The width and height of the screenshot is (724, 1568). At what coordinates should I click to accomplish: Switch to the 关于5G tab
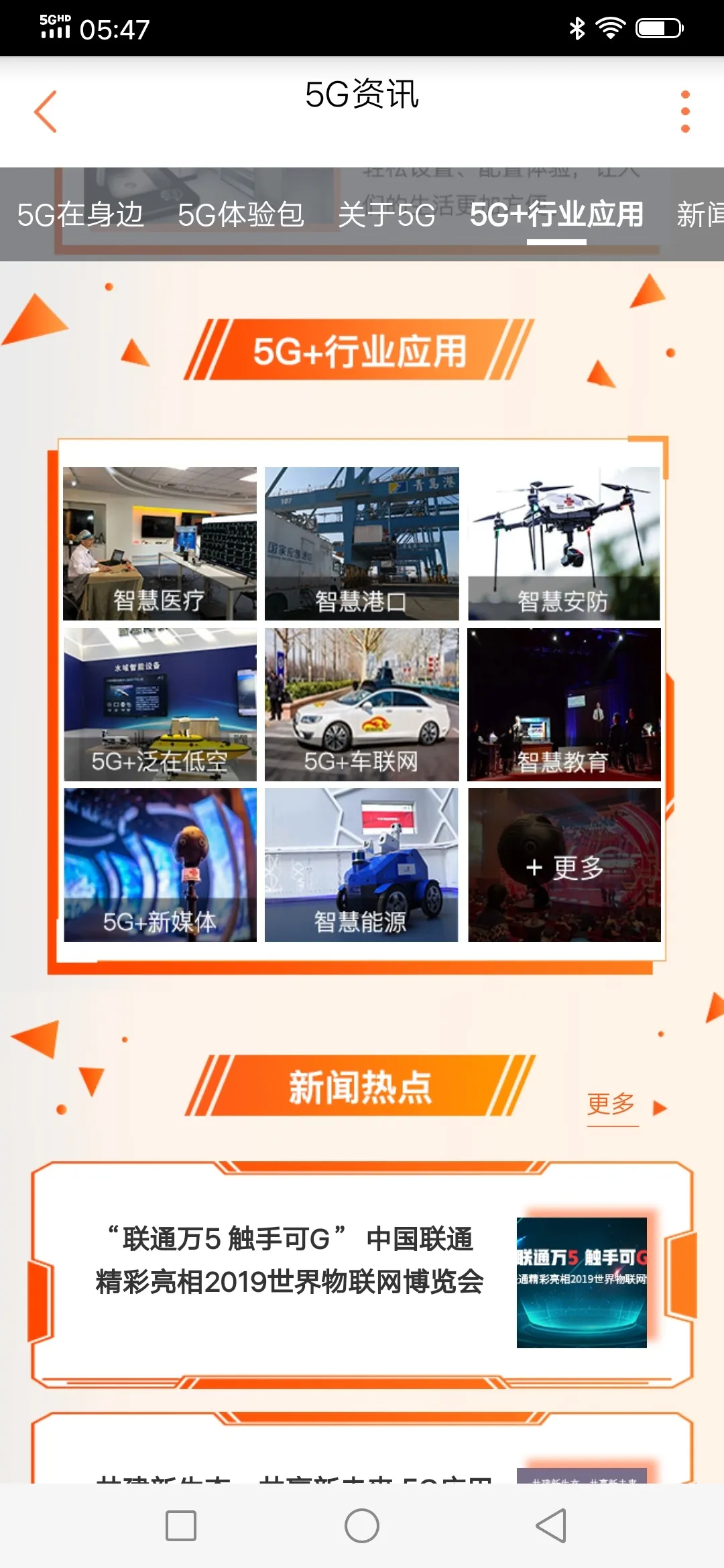[387, 215]
